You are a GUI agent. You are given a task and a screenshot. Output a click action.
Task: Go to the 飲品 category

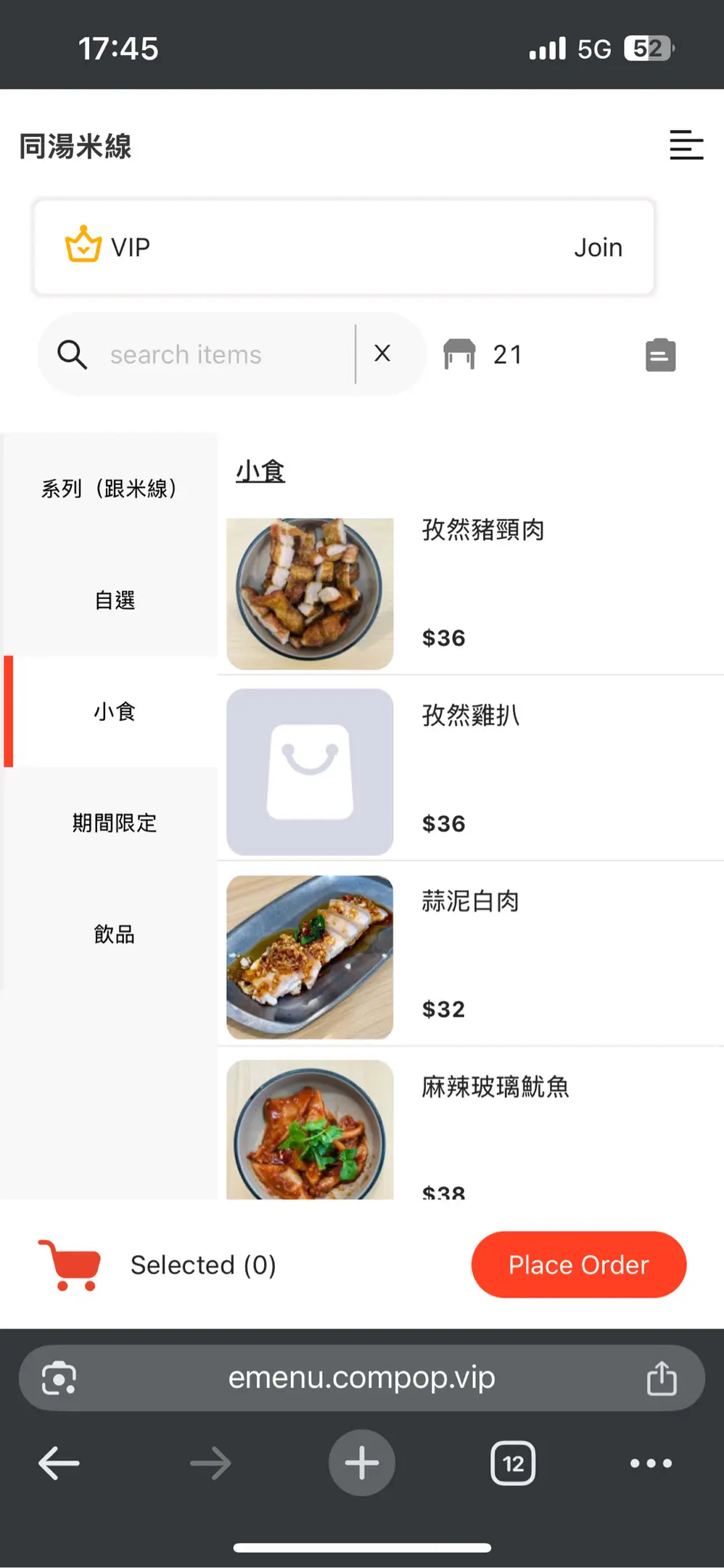click(114, 934)
